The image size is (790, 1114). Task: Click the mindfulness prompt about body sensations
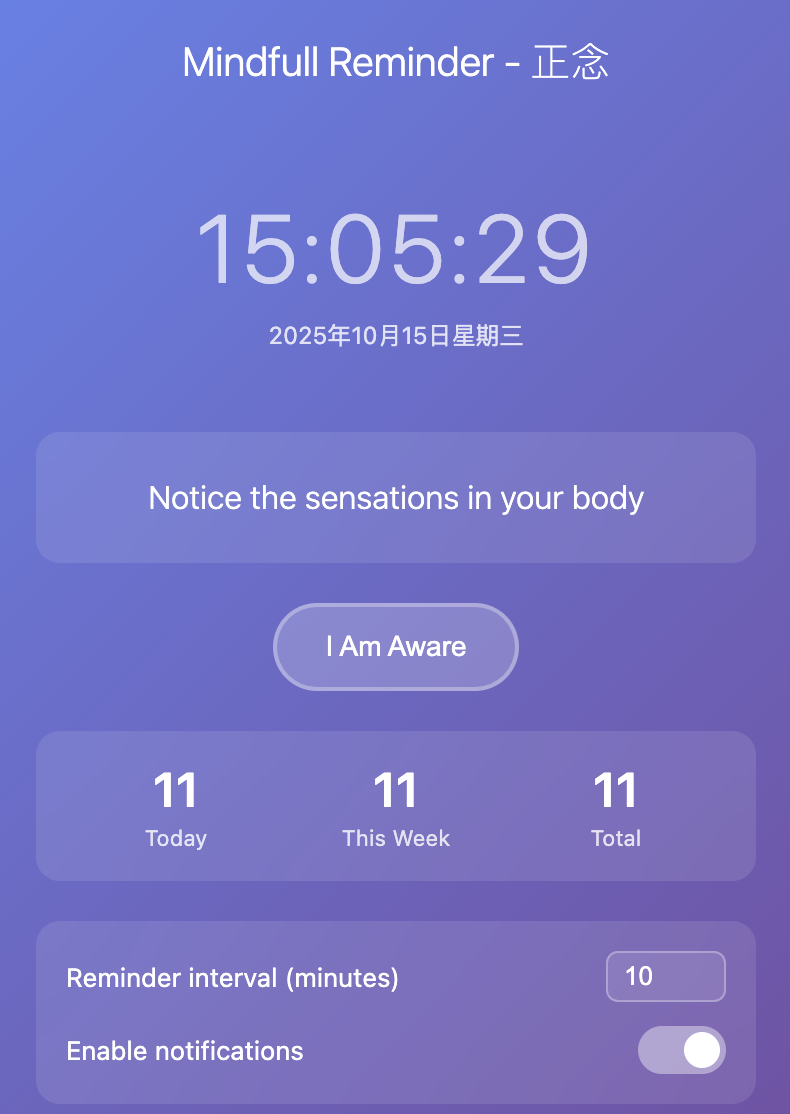point(395,497)
